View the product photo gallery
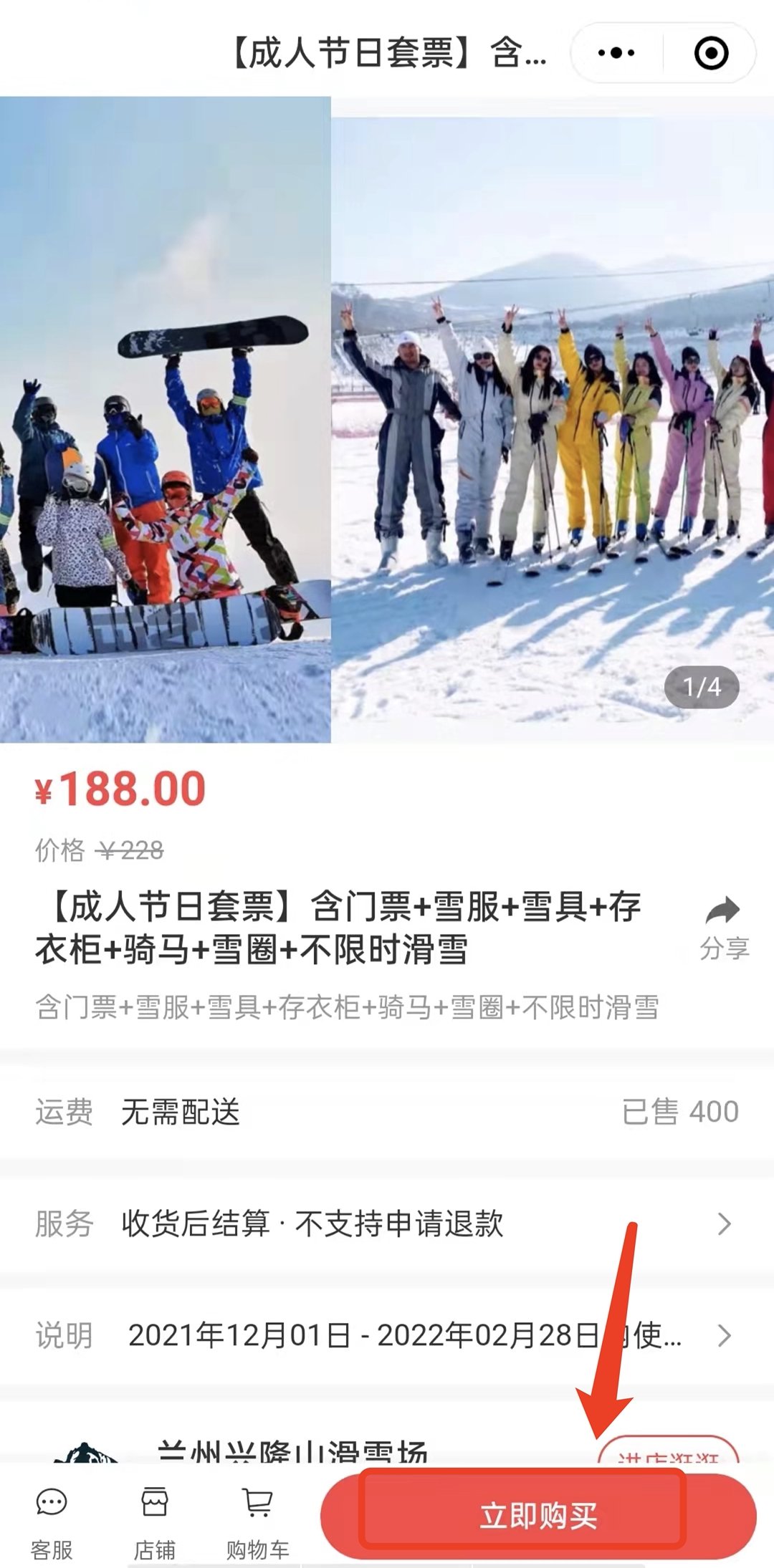This screenshot has height=1568, width=774. [387, 419]
